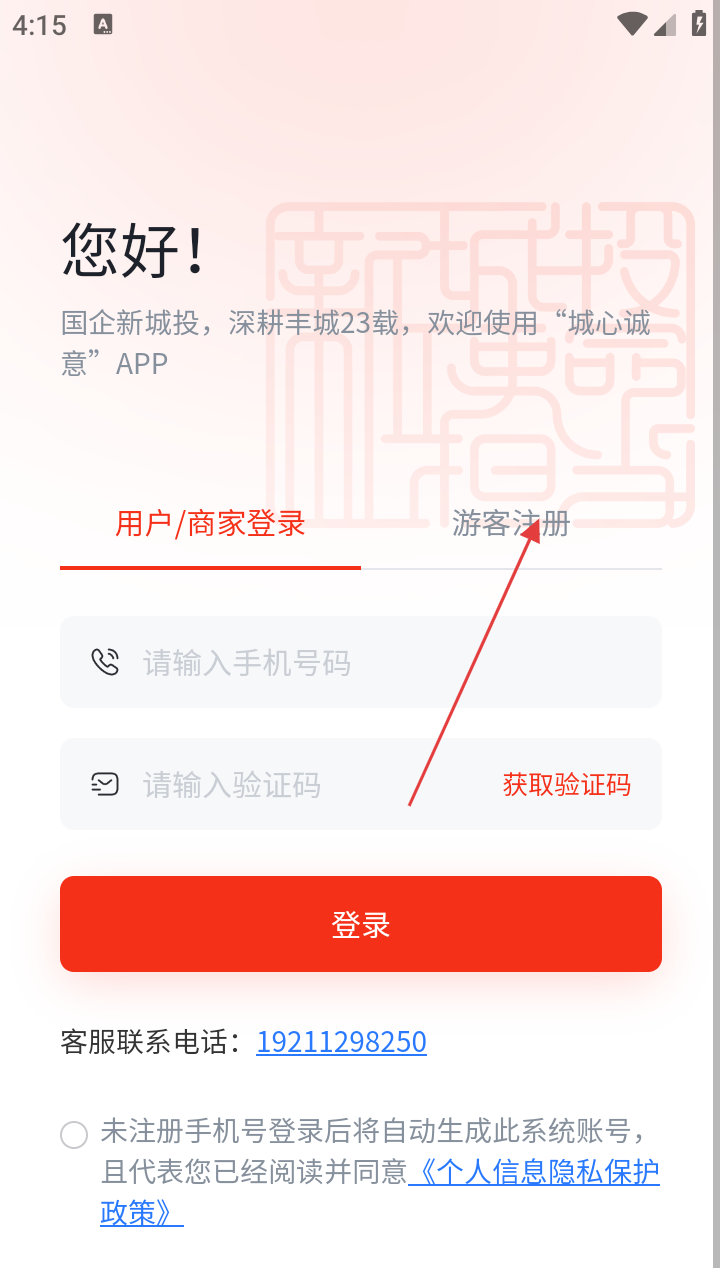This screenshot has height=1280, width=720.
Task: Check the privacy policy agreement circle
Action: pos(74,1135)
